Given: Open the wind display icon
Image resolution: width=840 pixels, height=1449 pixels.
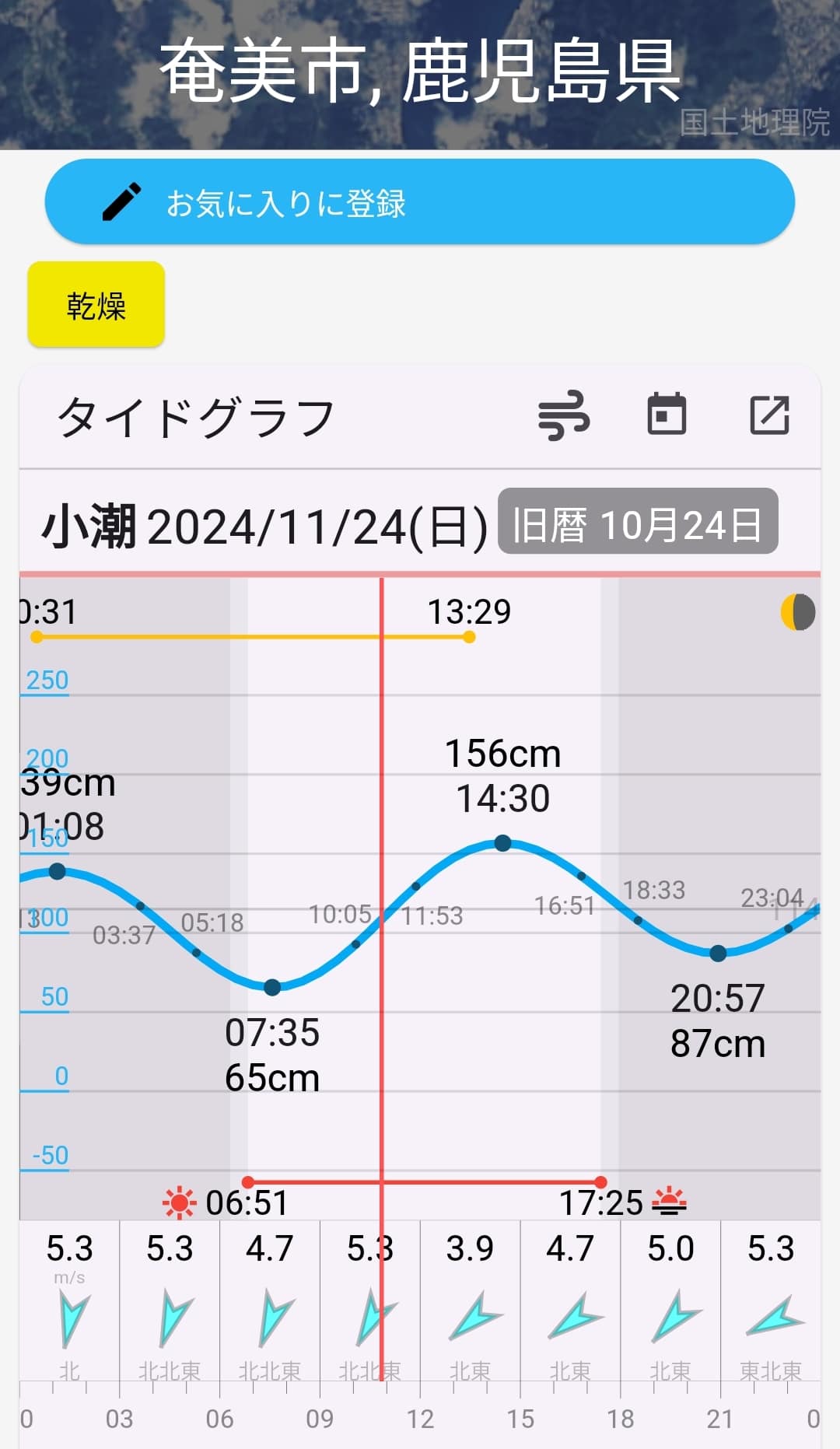Looking at the screenshot, I should coord(564,415).
